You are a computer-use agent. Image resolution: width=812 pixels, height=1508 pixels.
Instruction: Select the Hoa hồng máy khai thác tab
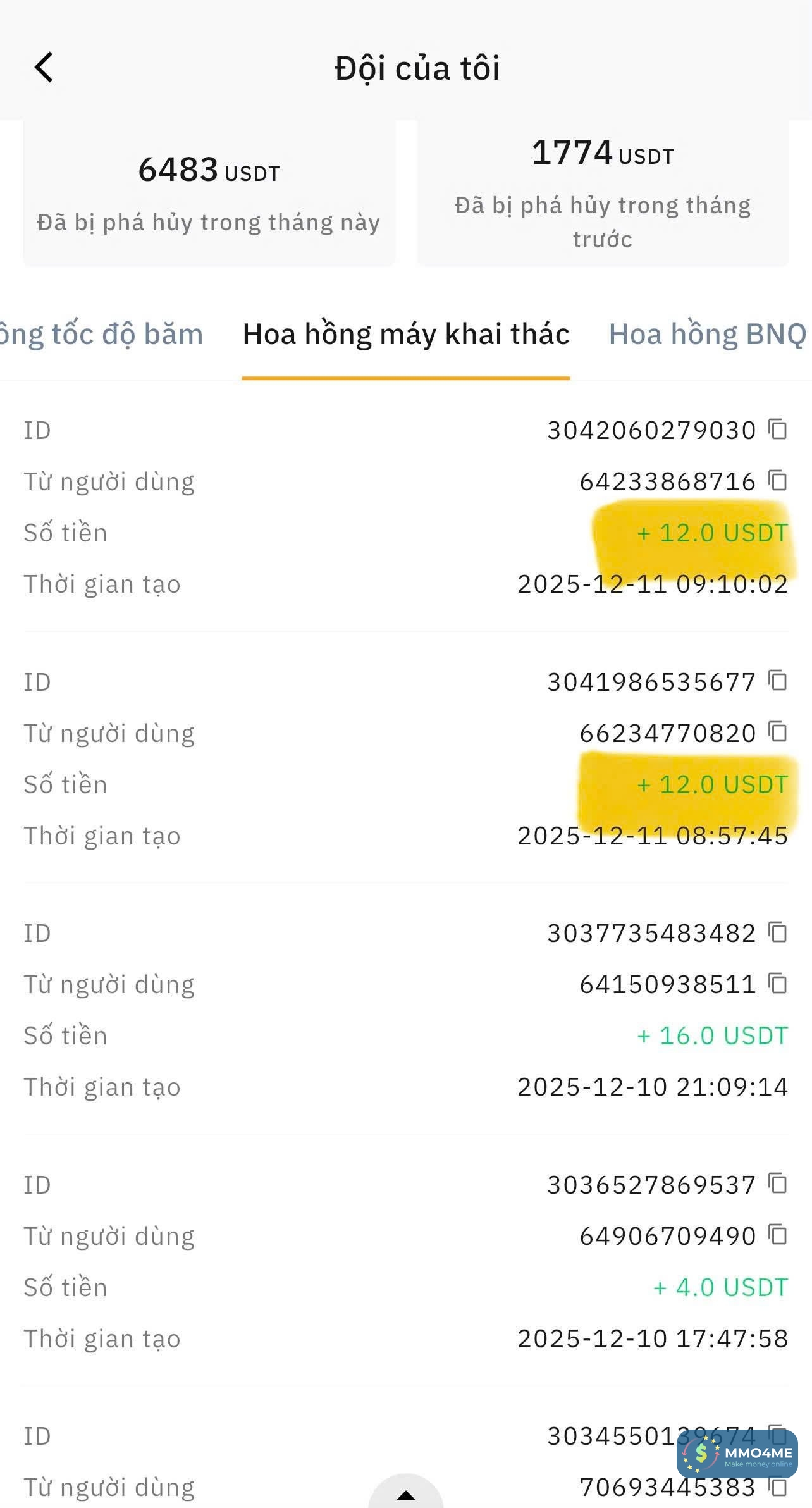[406, 335]
